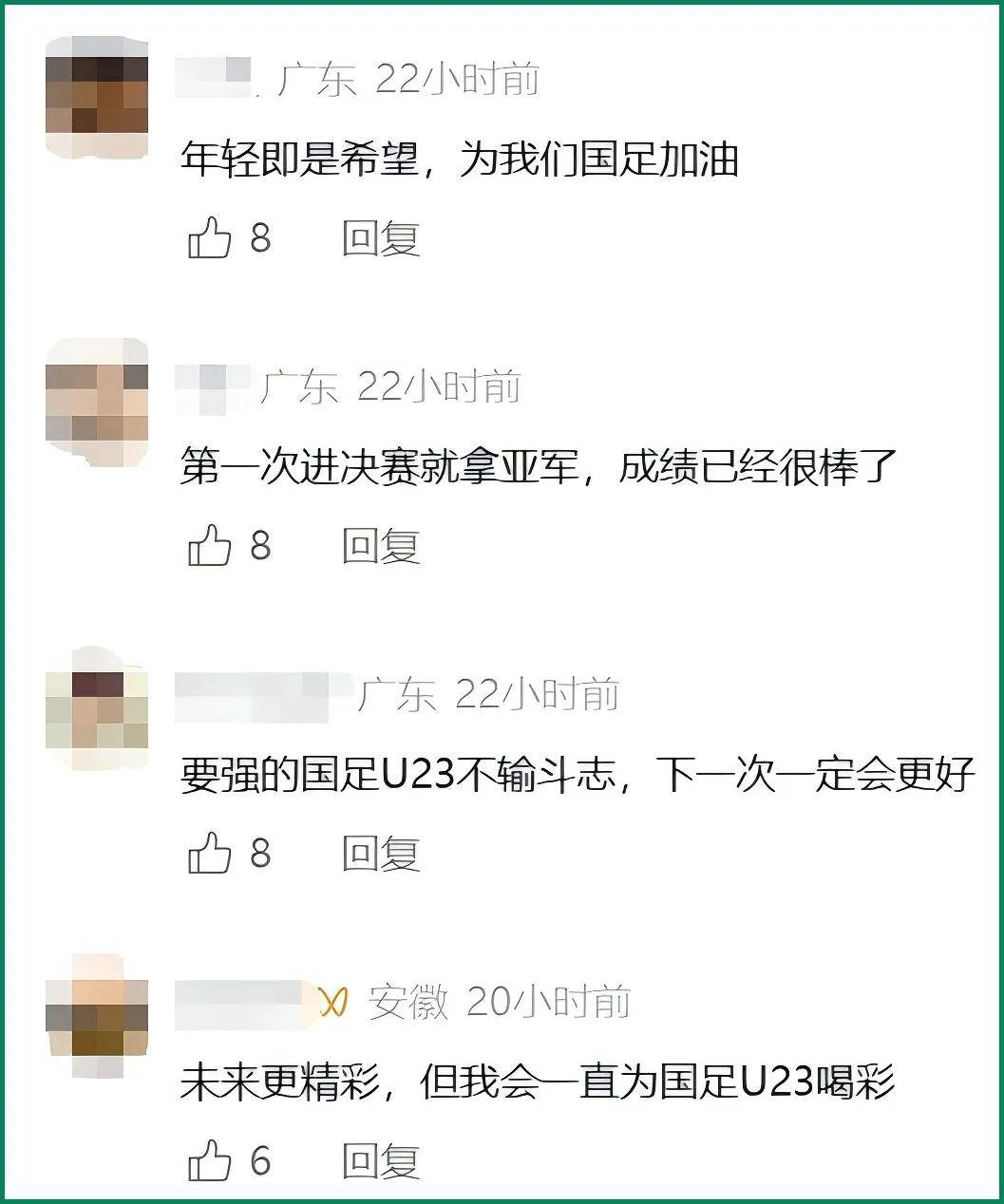Open avatar beside the 年轻即是希望 comment
The width and height of the screenshot is (1004, 1204).
97,96
